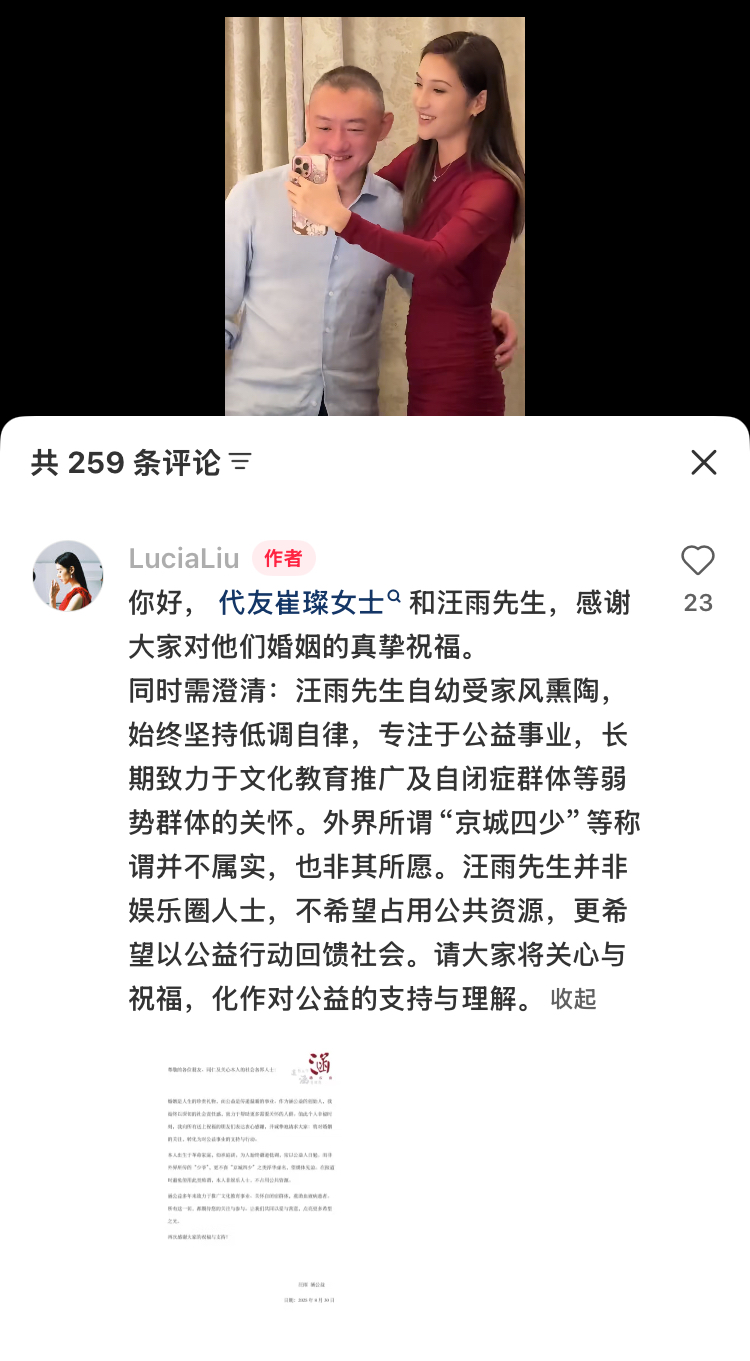Collapse the comment with 收起
Screen dimensions: 750x1361
(573, 999)
